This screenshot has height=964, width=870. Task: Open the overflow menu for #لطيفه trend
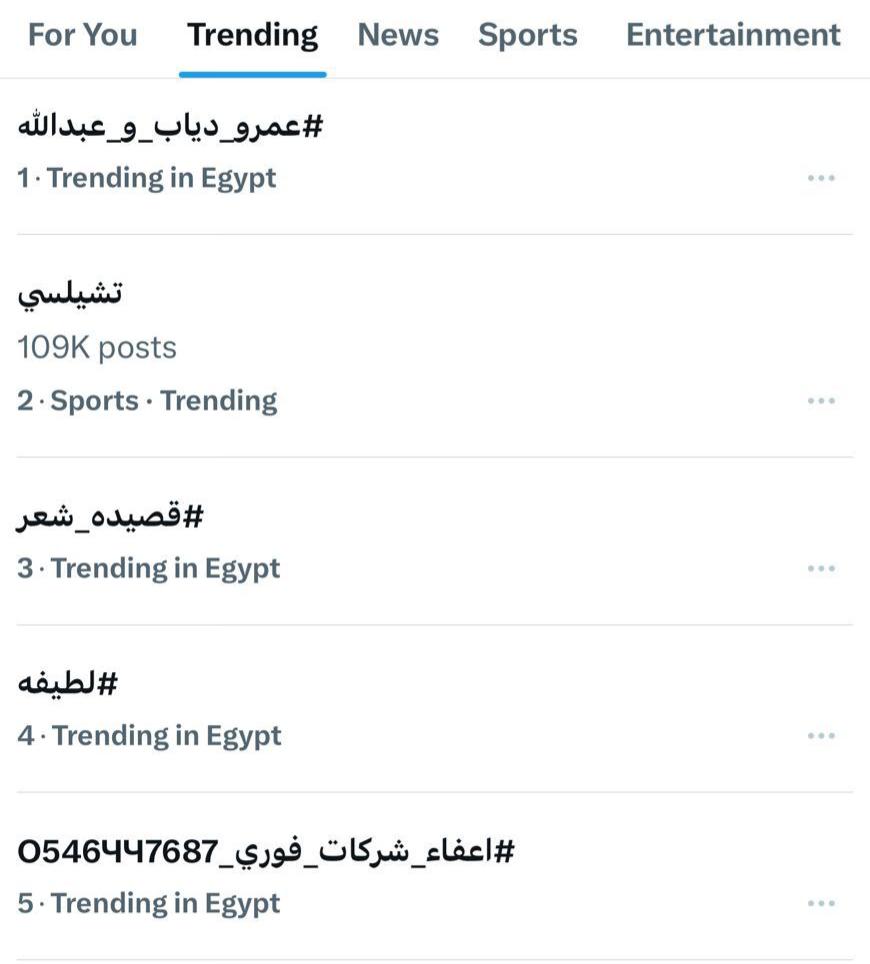(x=820, y=736)
